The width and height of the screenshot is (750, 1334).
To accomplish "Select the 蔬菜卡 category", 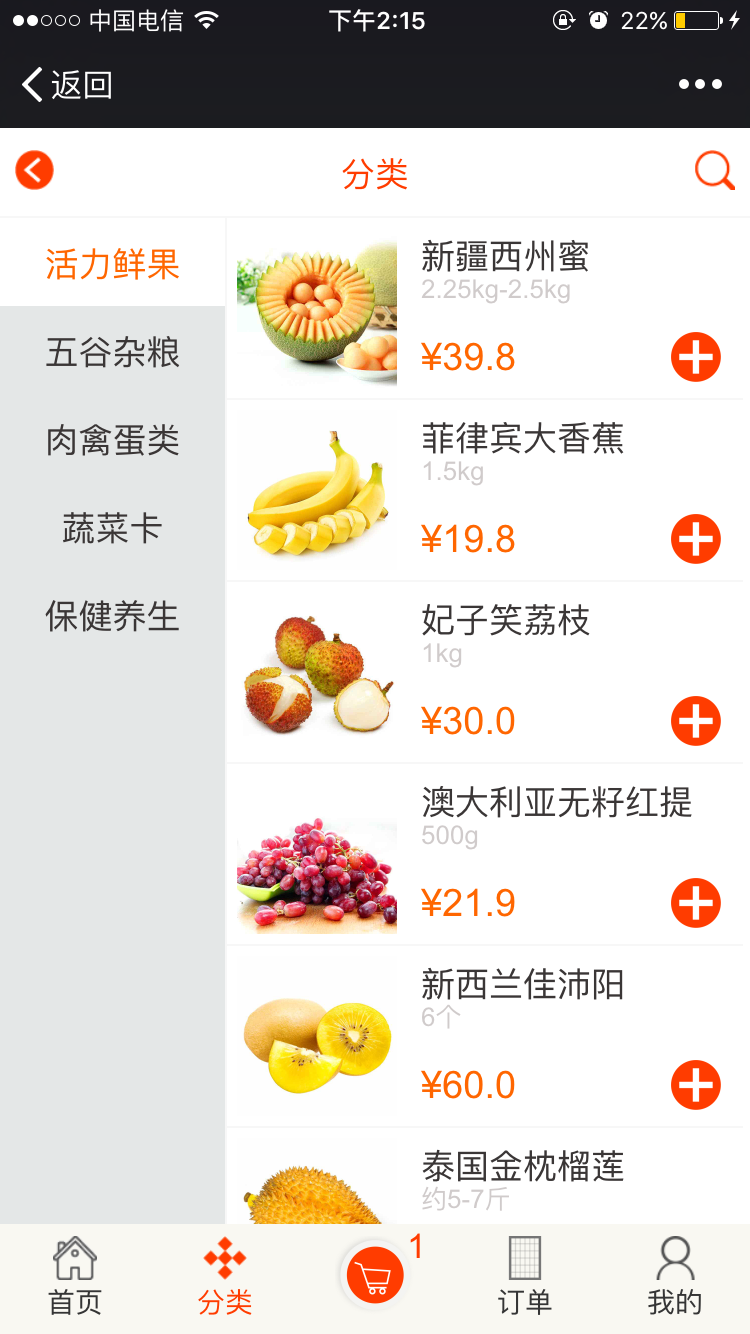I will [x=111, y=528].
